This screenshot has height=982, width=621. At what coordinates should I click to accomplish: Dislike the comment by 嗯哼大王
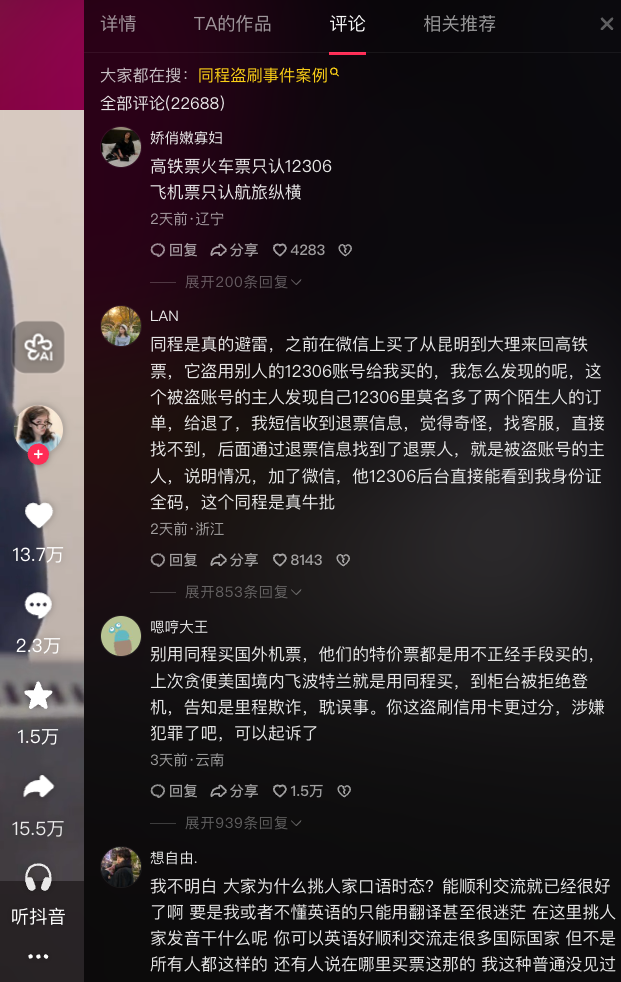344,791
